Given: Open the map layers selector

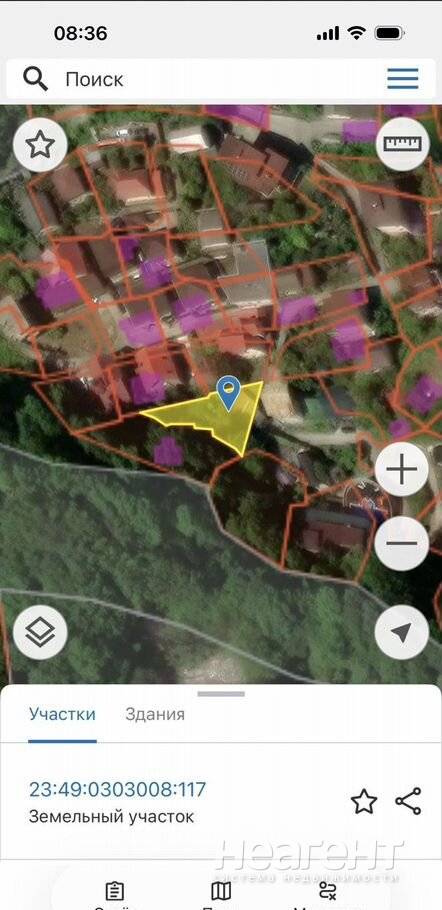Looking at the screenshot, I should 40,632.
